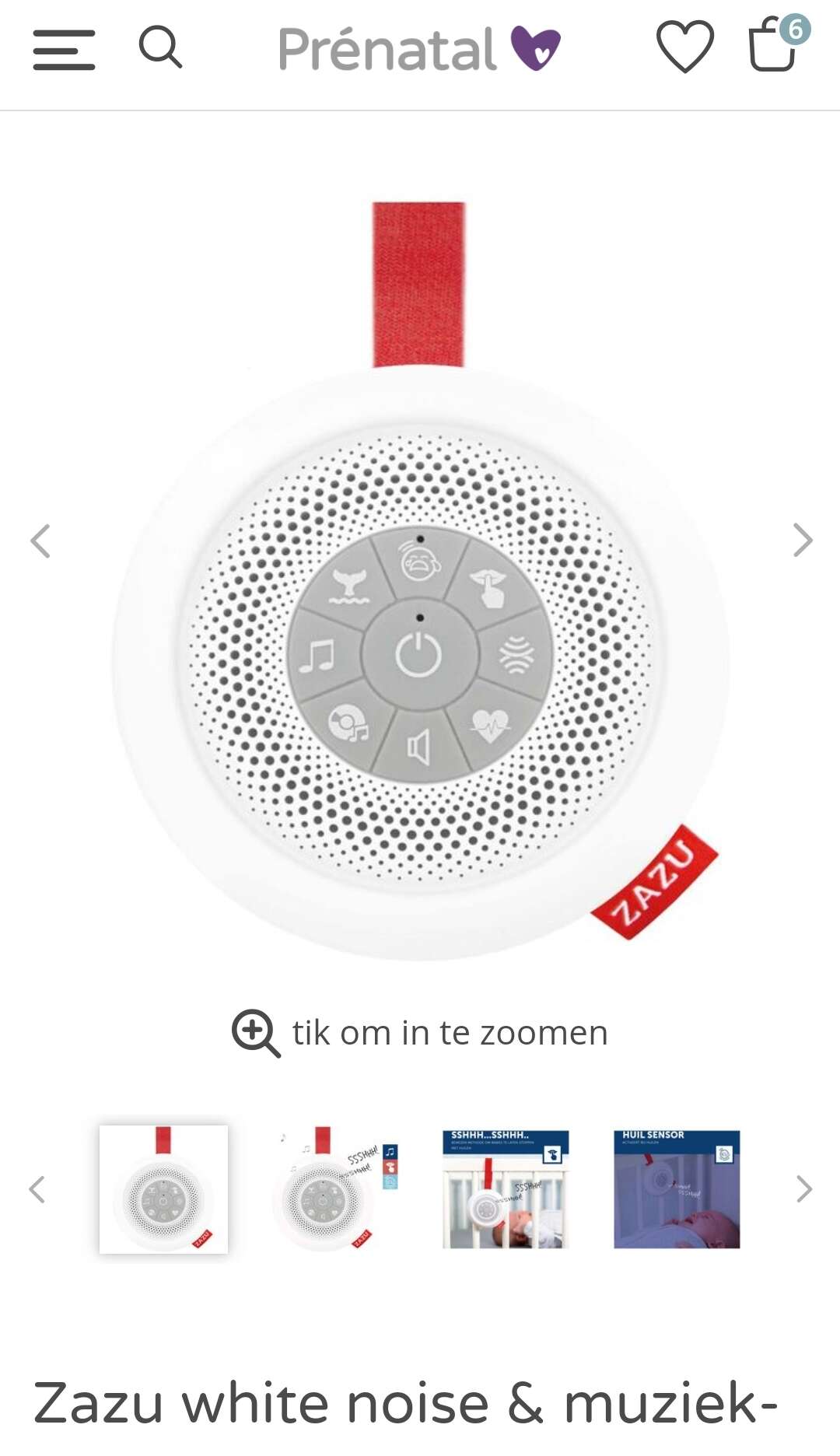Move the thumbnail strip to next items

[804, 1189]
